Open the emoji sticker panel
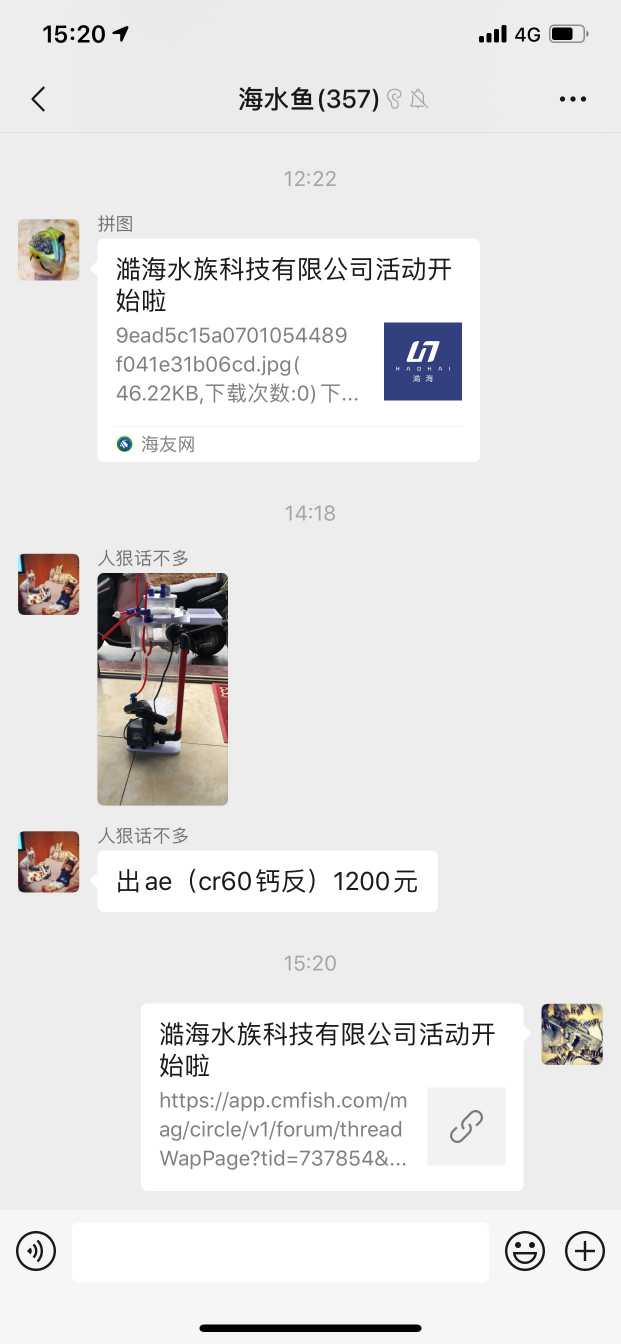Screen dimensions: 621x1344 (525, 1251)
